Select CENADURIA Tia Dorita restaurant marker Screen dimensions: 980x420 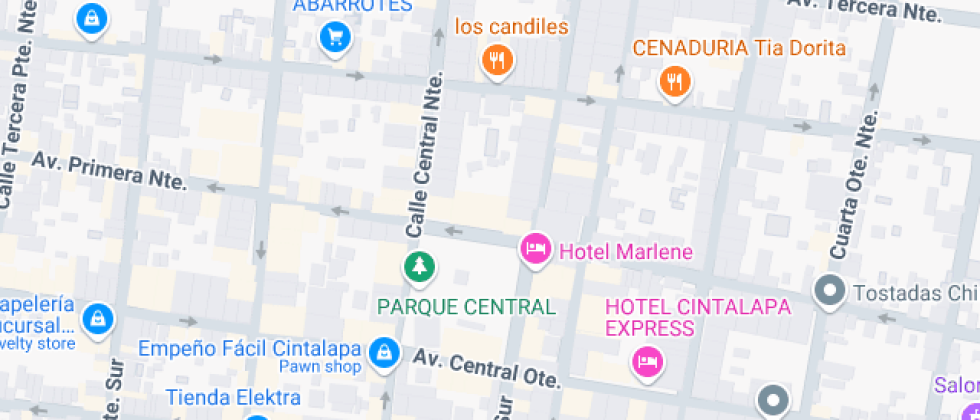[676, 81]
